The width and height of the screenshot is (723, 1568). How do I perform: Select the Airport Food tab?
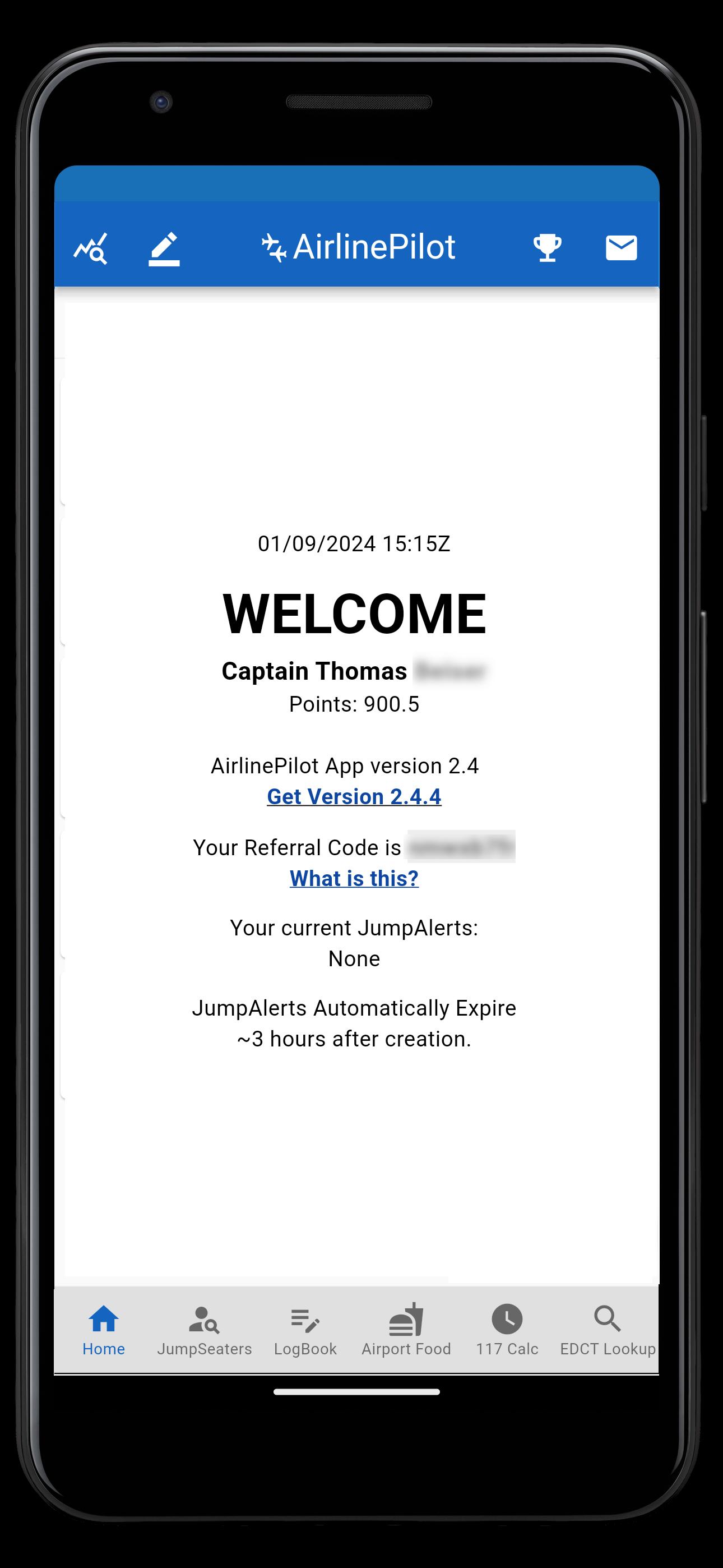click(406, 1331)
